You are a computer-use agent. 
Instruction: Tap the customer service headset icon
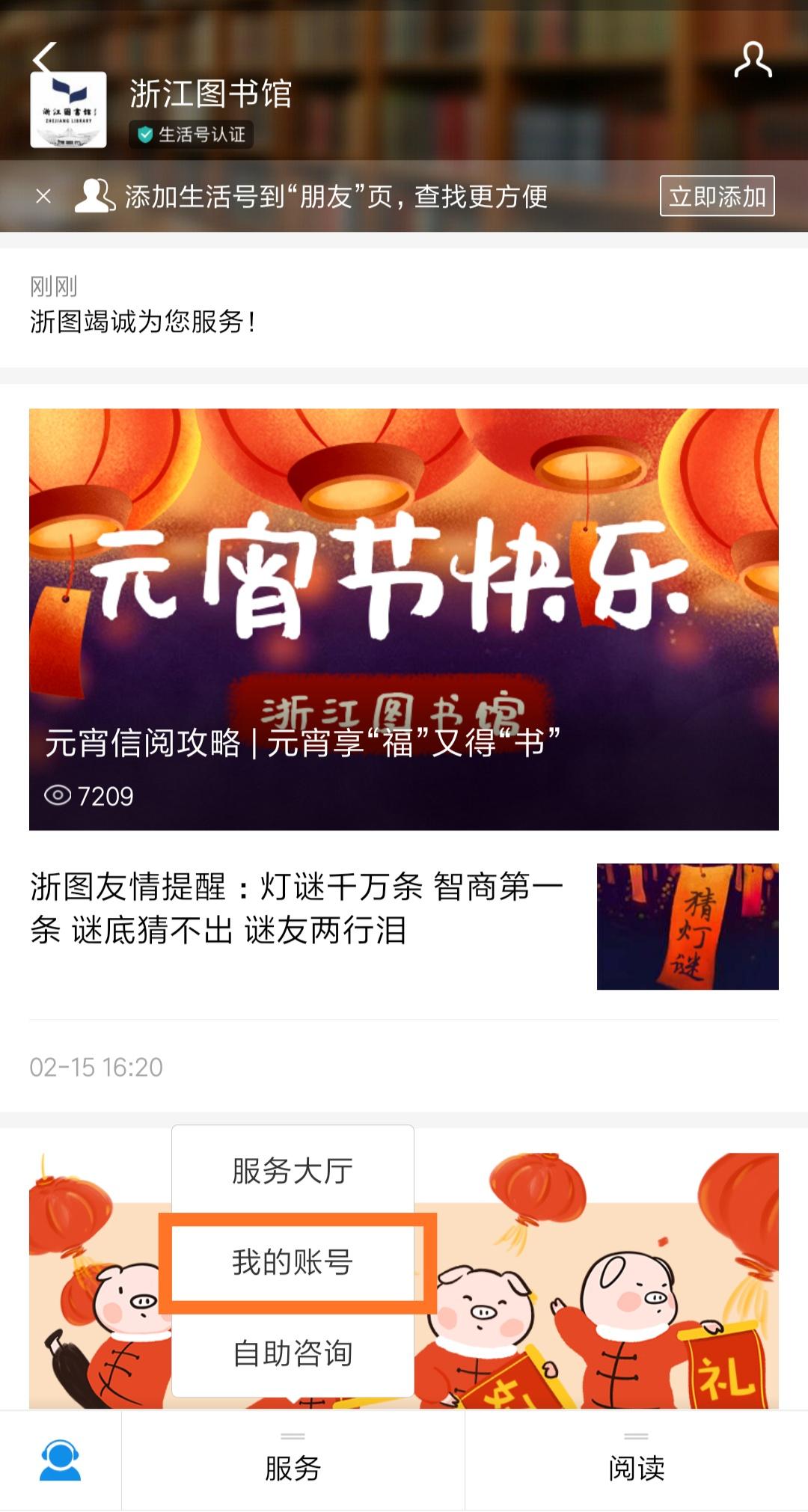[x=60, y=1460]
